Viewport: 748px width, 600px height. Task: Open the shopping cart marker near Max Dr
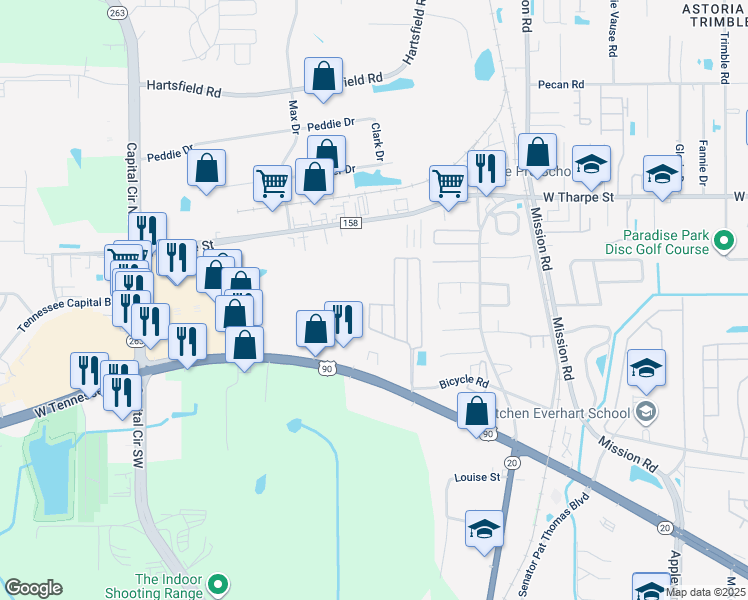[x=272, y=184]
